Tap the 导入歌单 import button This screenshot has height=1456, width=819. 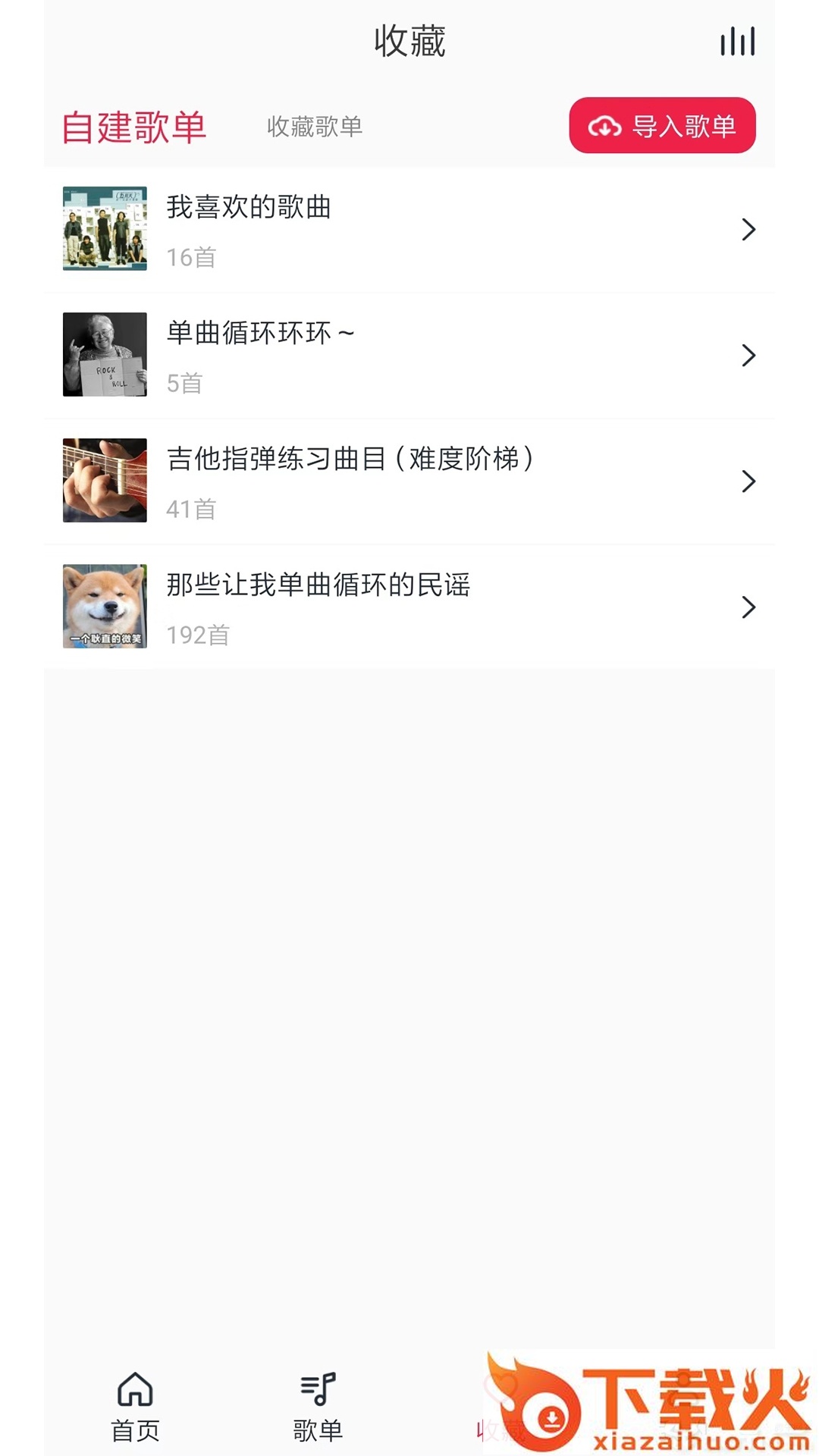(x=662, y=126)
